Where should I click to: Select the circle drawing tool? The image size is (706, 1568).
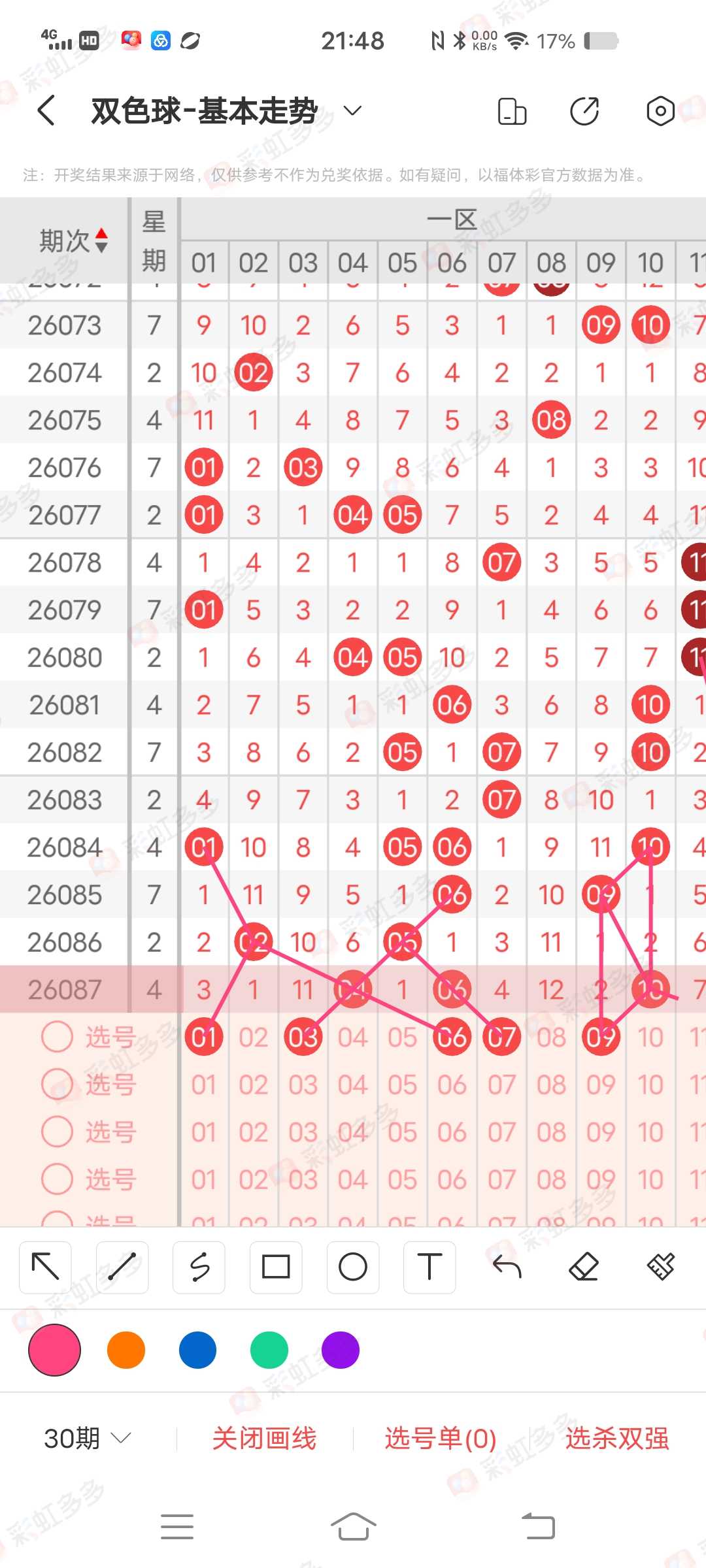(353, 1267)
